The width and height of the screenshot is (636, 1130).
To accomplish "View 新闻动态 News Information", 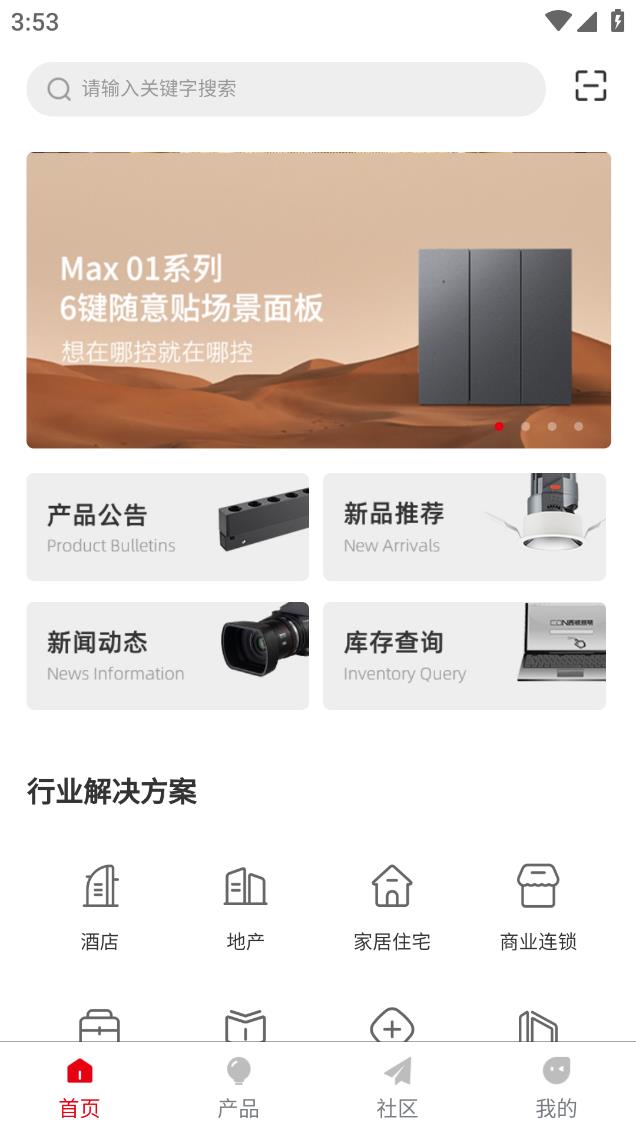I will [x=167, y=656].
